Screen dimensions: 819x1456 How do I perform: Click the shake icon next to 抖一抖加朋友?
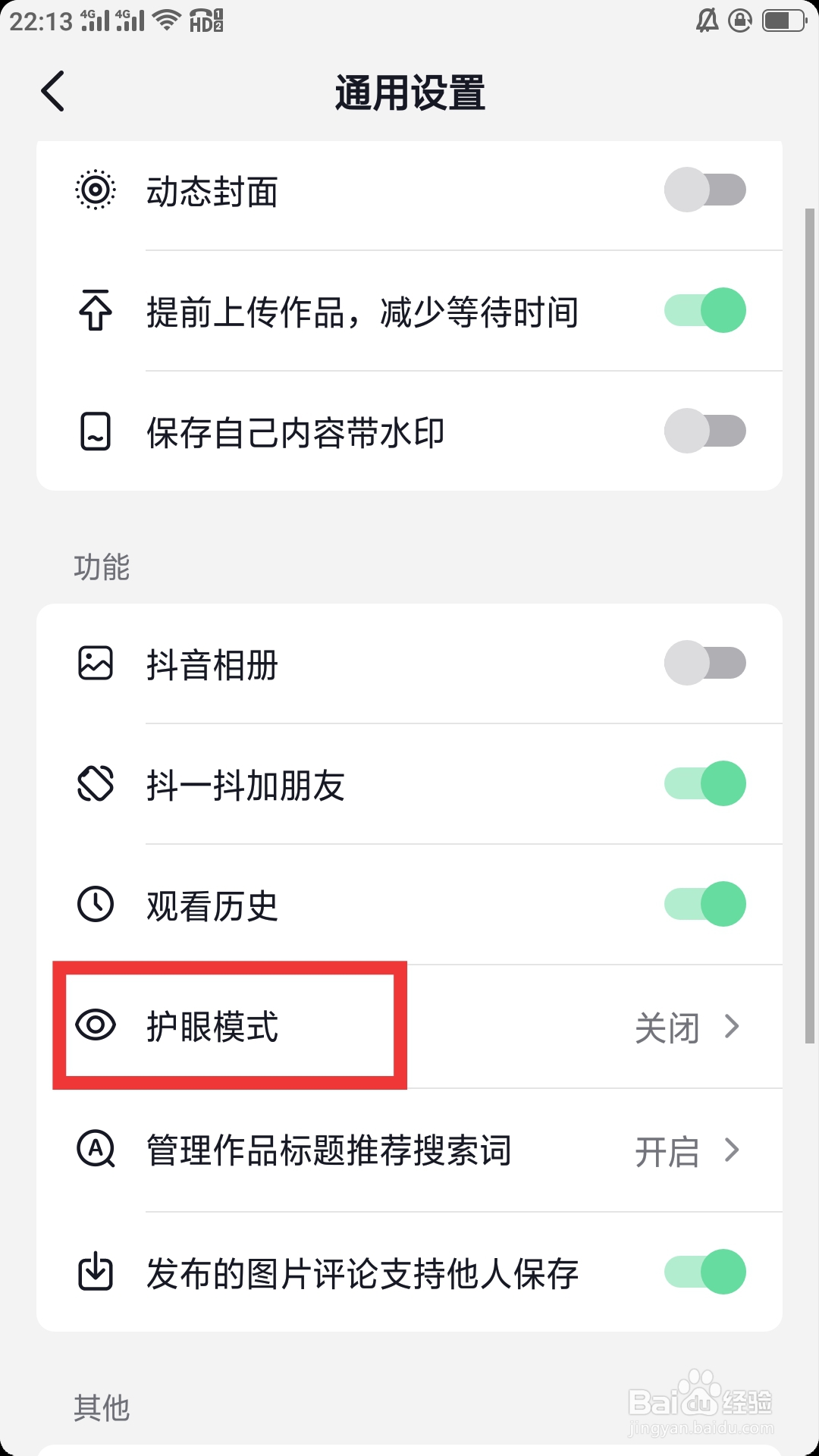pos(96,784)
